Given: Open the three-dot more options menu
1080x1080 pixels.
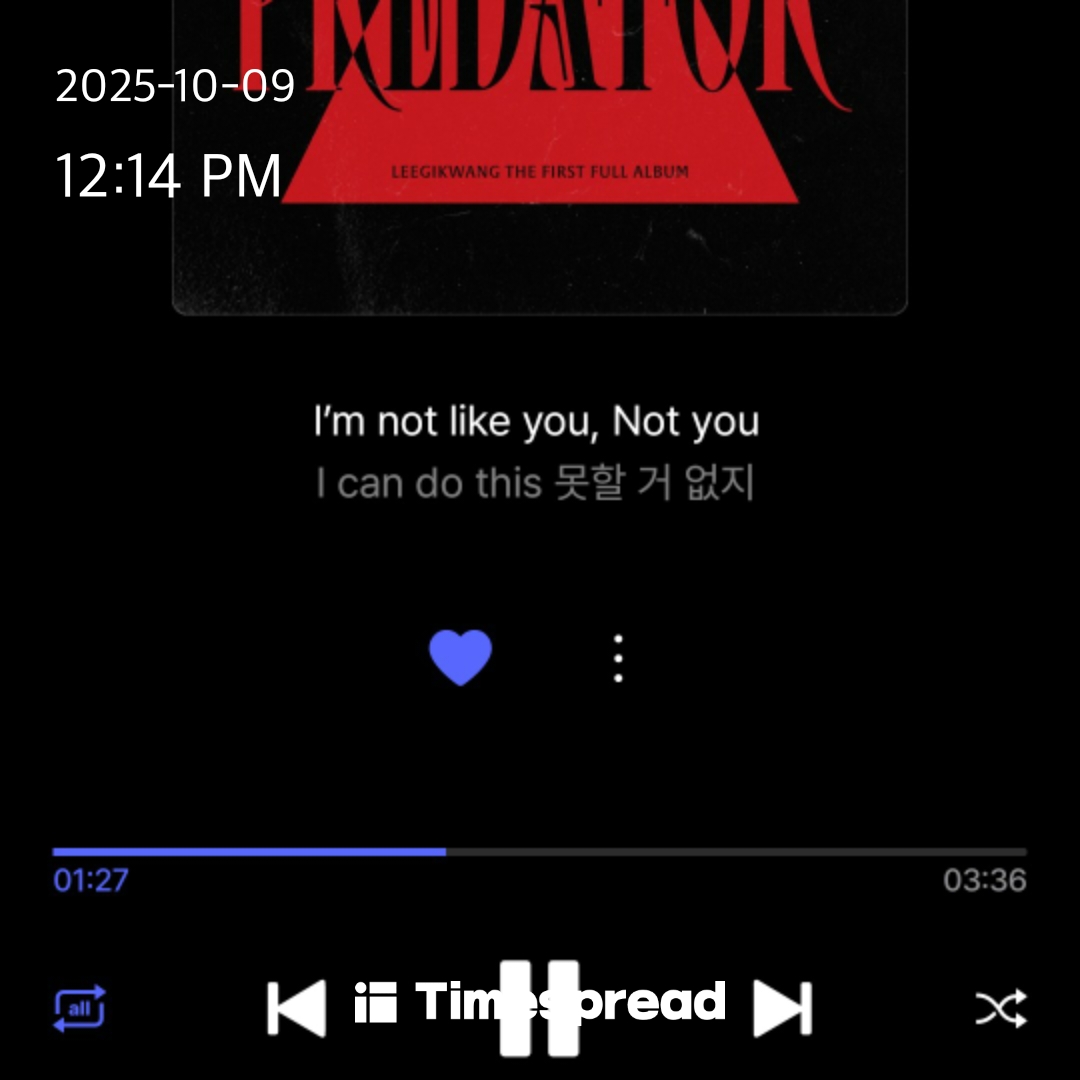Looking at the screenshot, I should coord(618,658).
